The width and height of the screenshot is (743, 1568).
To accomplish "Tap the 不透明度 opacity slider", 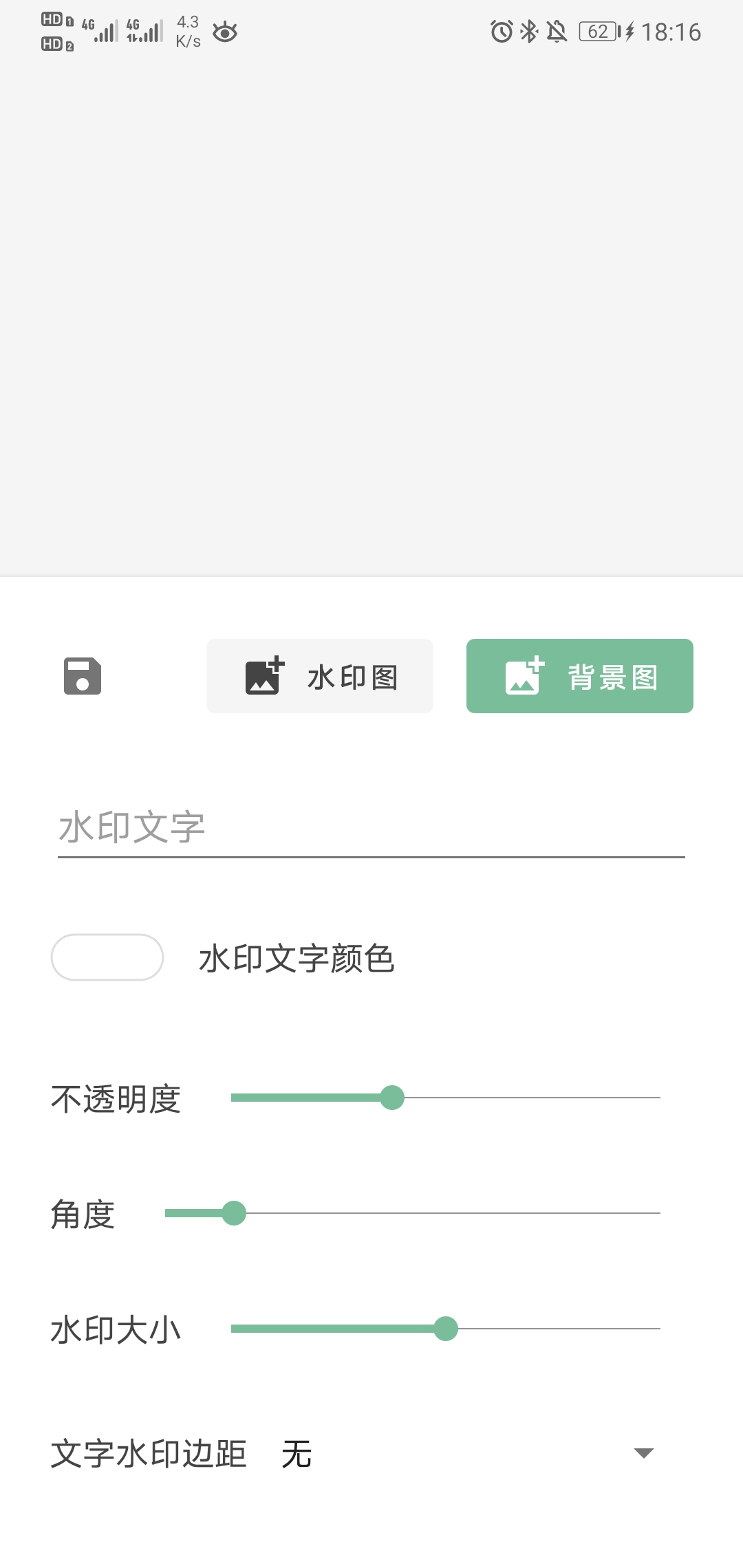I will [x=445, y=1098].
